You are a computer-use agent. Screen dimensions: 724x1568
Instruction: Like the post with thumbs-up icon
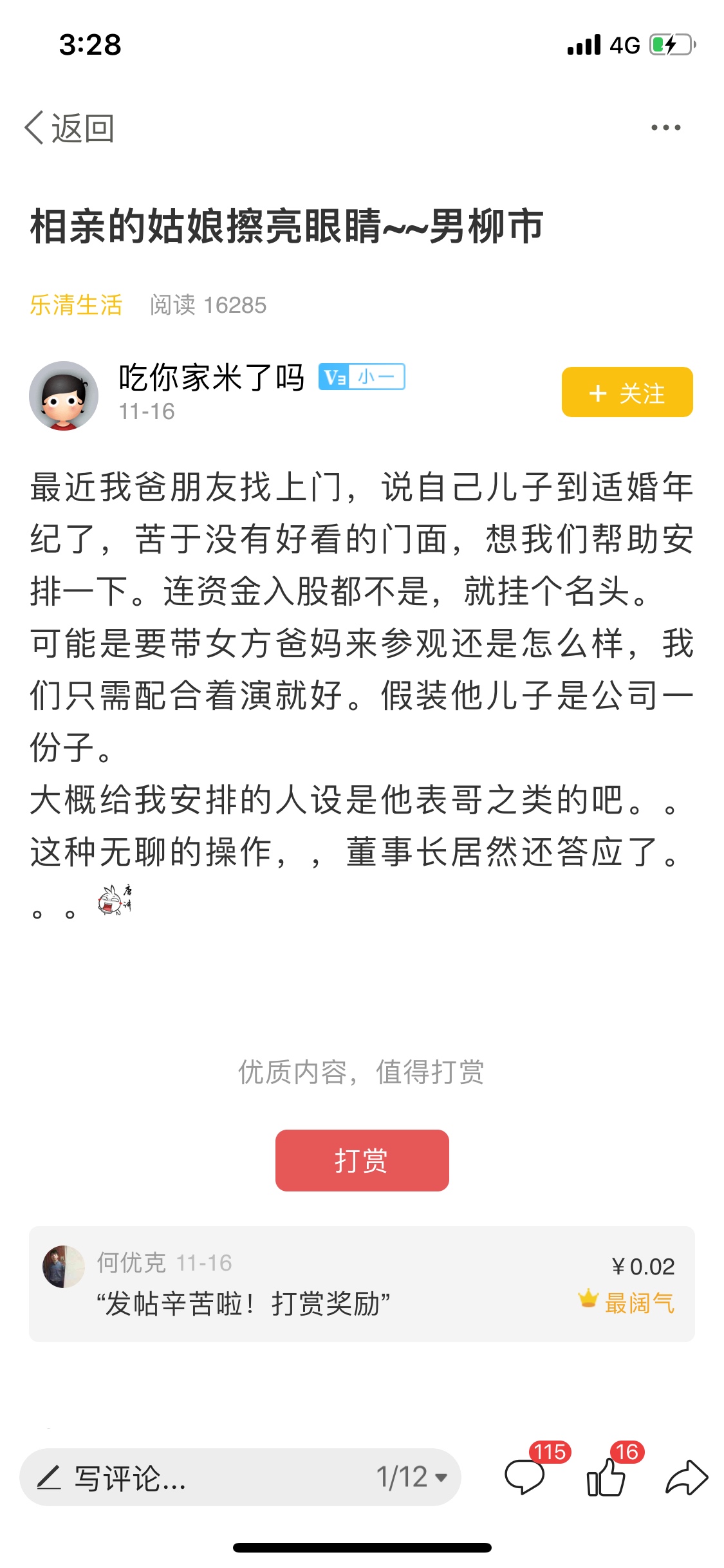pos(606,1477)
